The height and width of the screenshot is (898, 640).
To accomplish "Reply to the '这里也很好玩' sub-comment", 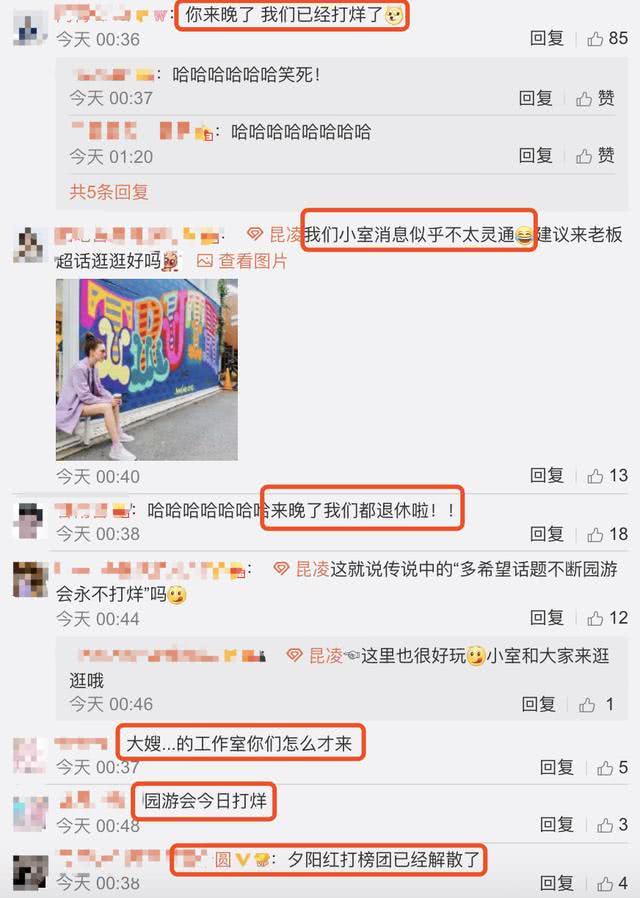I will tap(538, 705).
